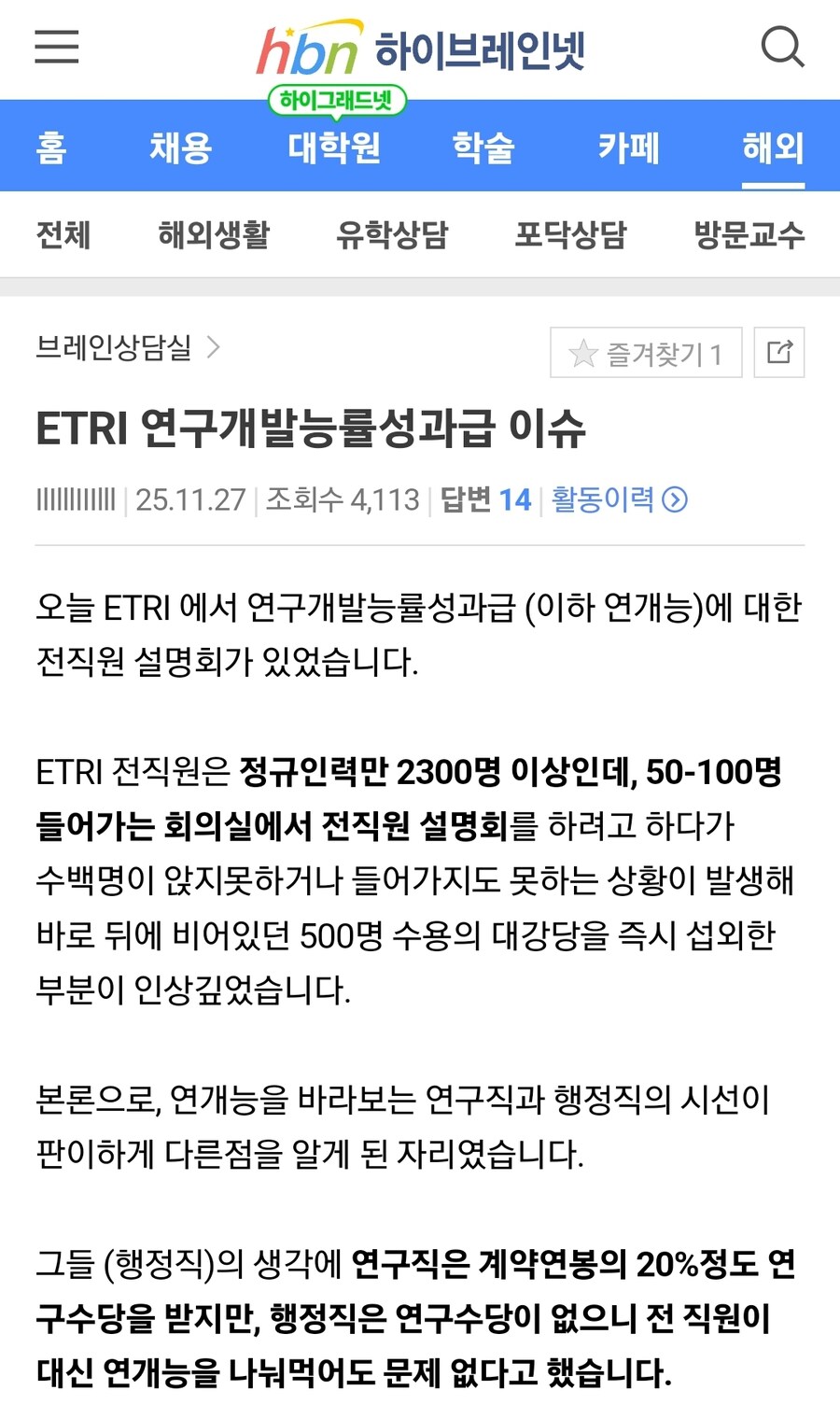Switch to the 채용 tab
Image resolution: width=840 pixels, height=1404 pixels.
tap(181, 147)
